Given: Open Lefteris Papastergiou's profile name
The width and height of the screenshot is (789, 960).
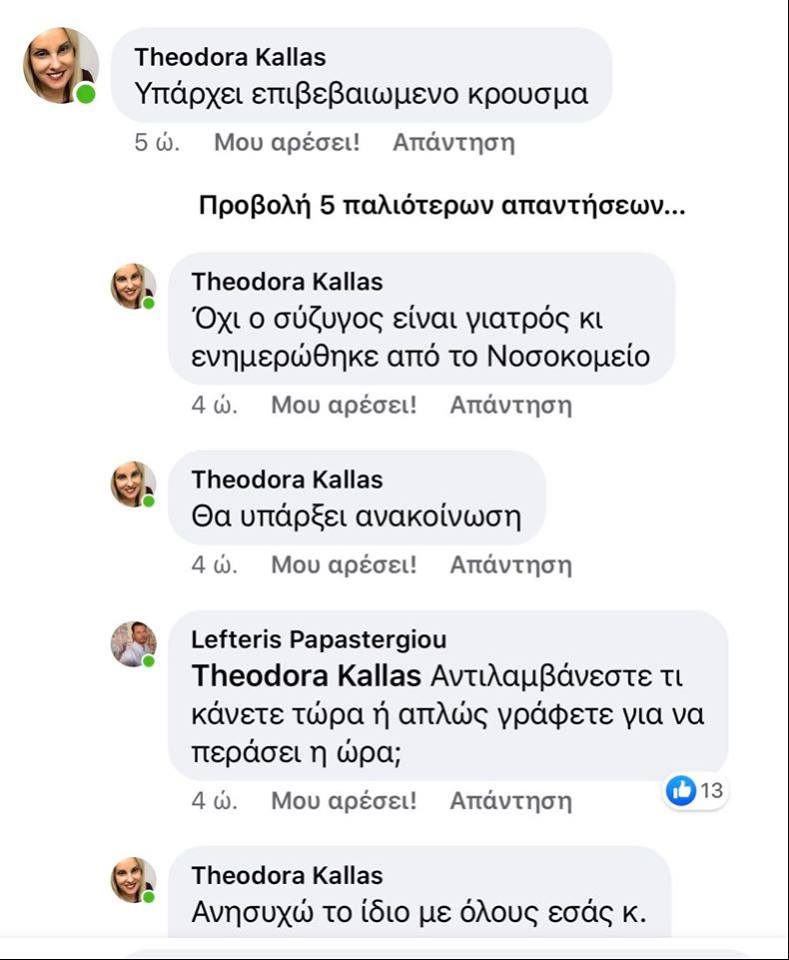Looking at the screenshot, I should click(x=319, y=640).
